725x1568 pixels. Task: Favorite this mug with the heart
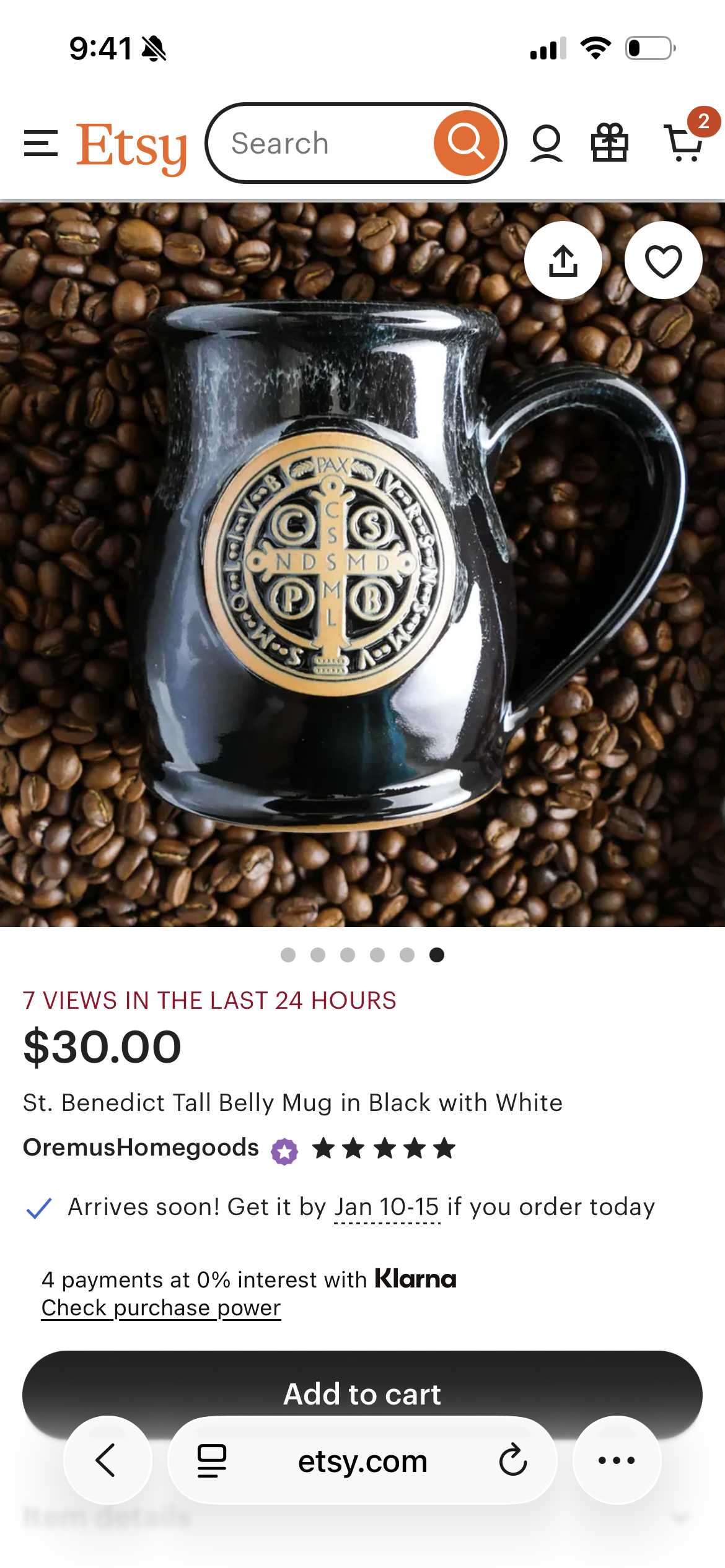[663, 261]
